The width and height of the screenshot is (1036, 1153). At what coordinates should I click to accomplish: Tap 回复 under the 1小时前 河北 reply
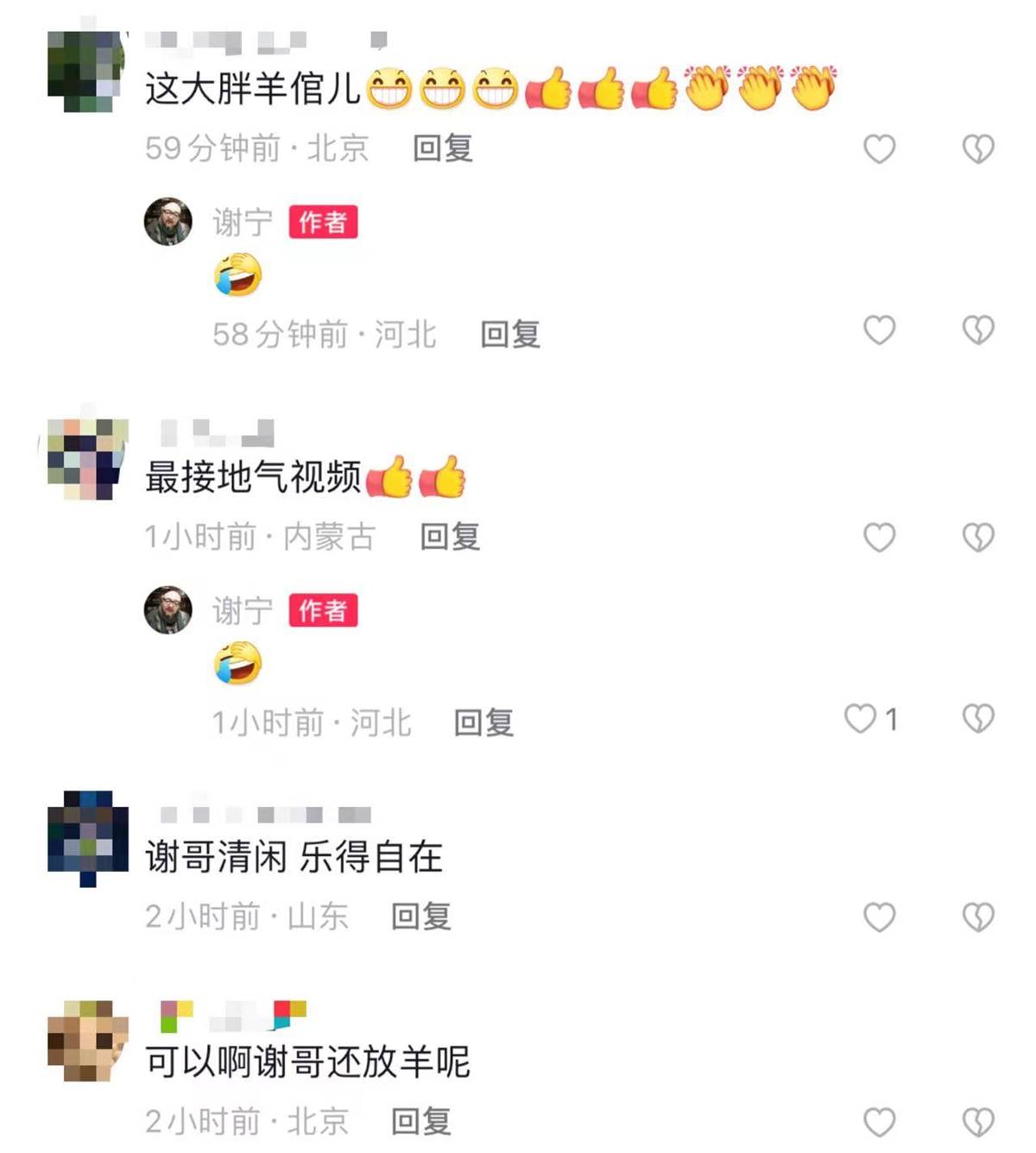point(483,722)
